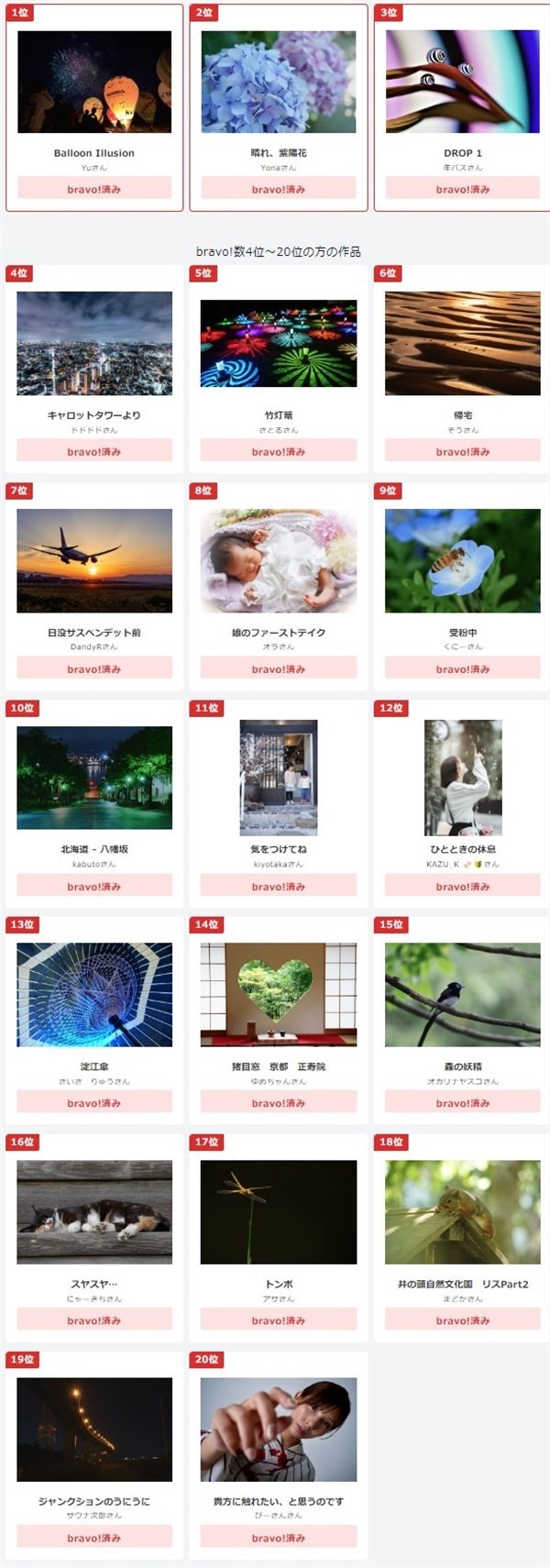Open the 帰宅 sand ripple photo
Screen dimensions: 550x1568
pyautogui.click(x=462, y=343)
